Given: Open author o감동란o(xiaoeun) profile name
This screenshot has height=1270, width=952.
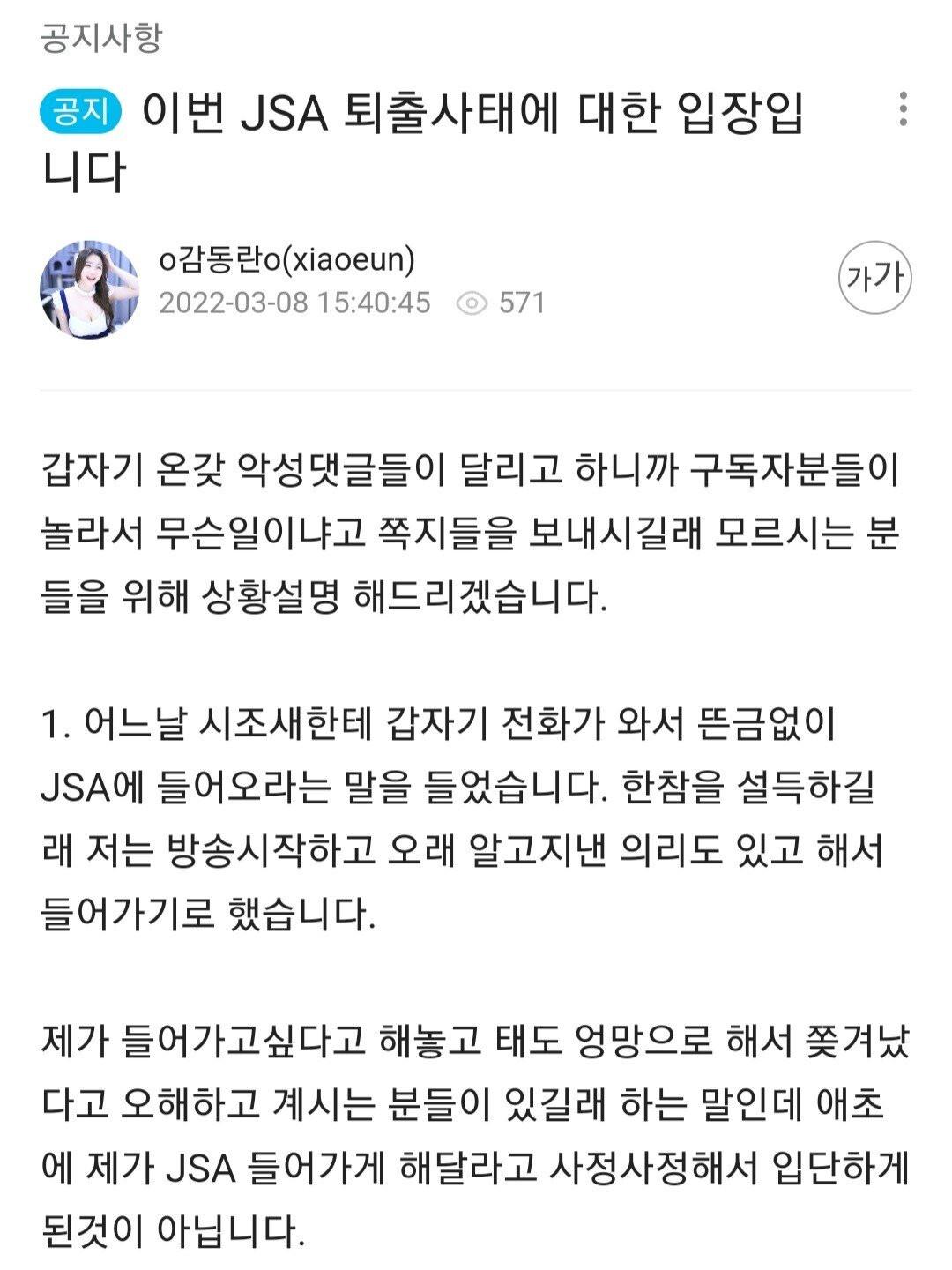Looking at the screenshot, I should click(x=286, y=260).
